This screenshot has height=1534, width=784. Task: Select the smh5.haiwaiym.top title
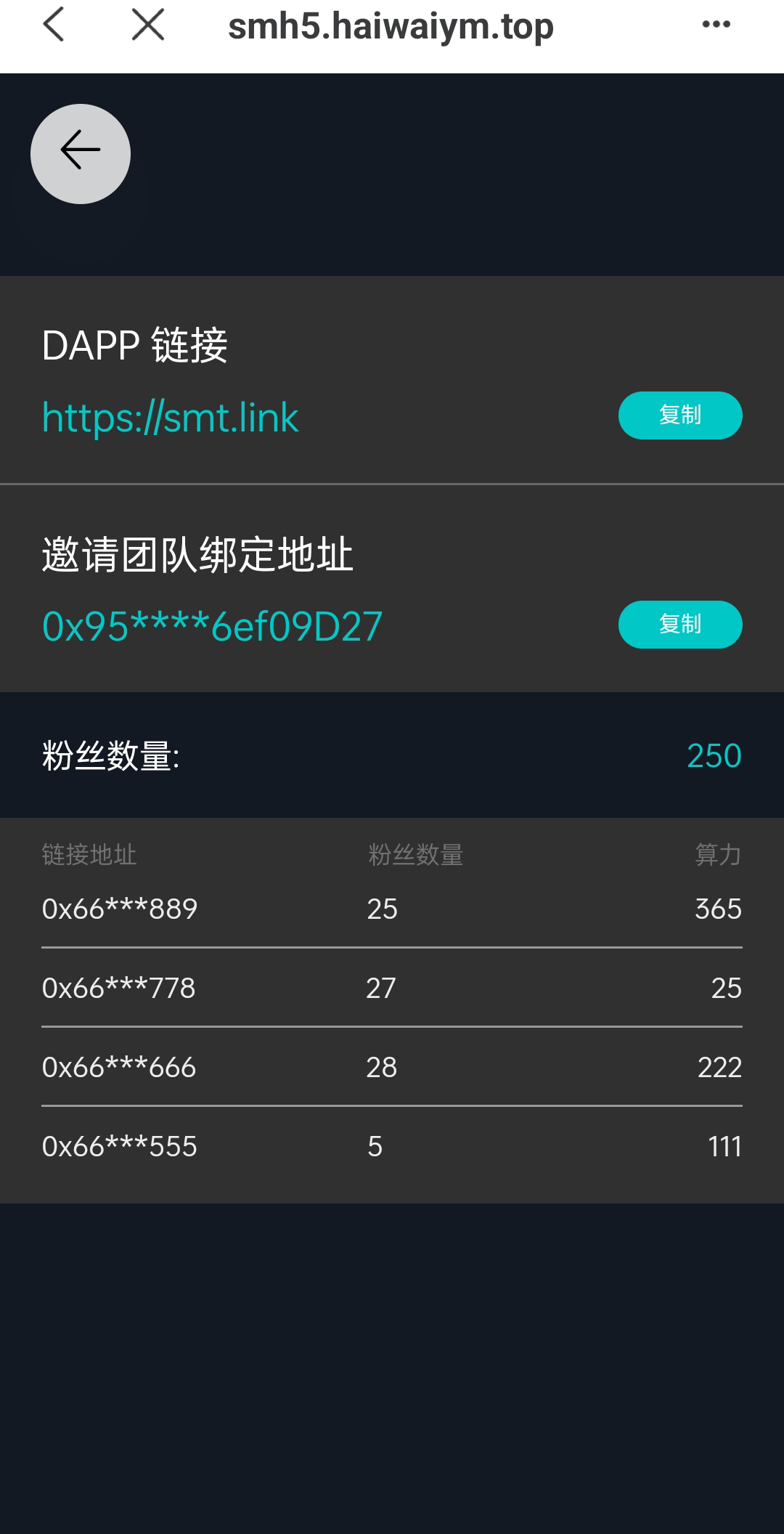point(391,26)
